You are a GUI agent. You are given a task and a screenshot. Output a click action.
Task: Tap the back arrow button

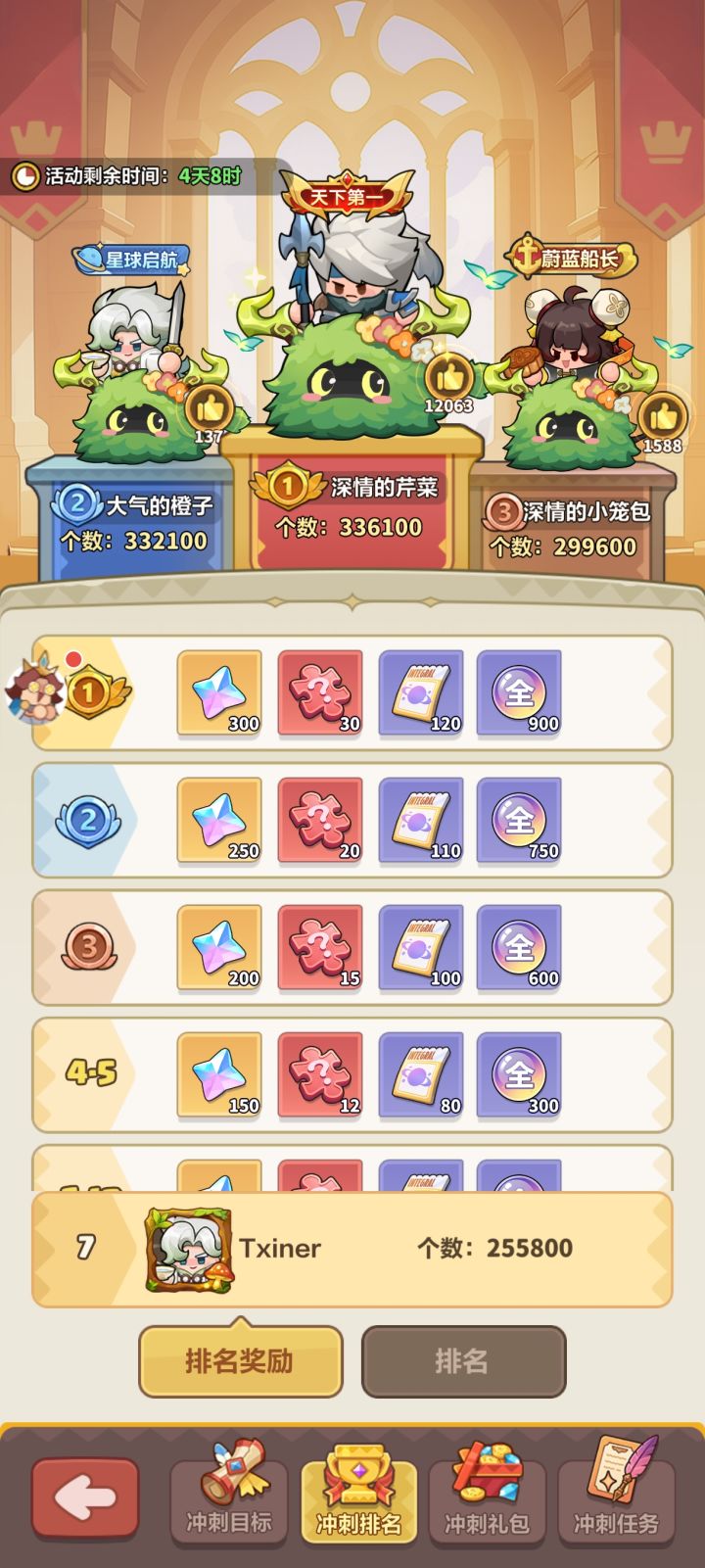click(84, 1496)
